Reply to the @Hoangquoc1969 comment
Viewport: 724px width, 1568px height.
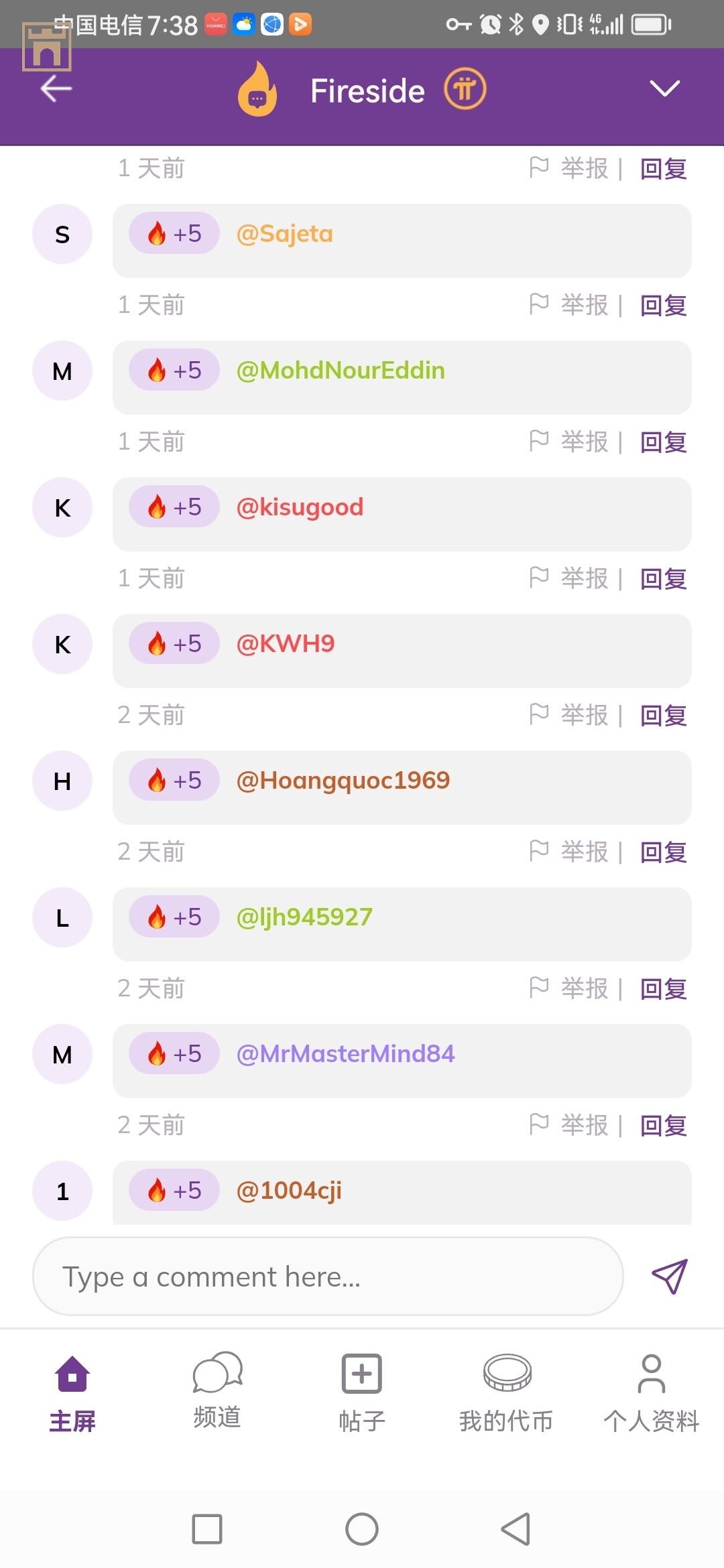point(663,852)
